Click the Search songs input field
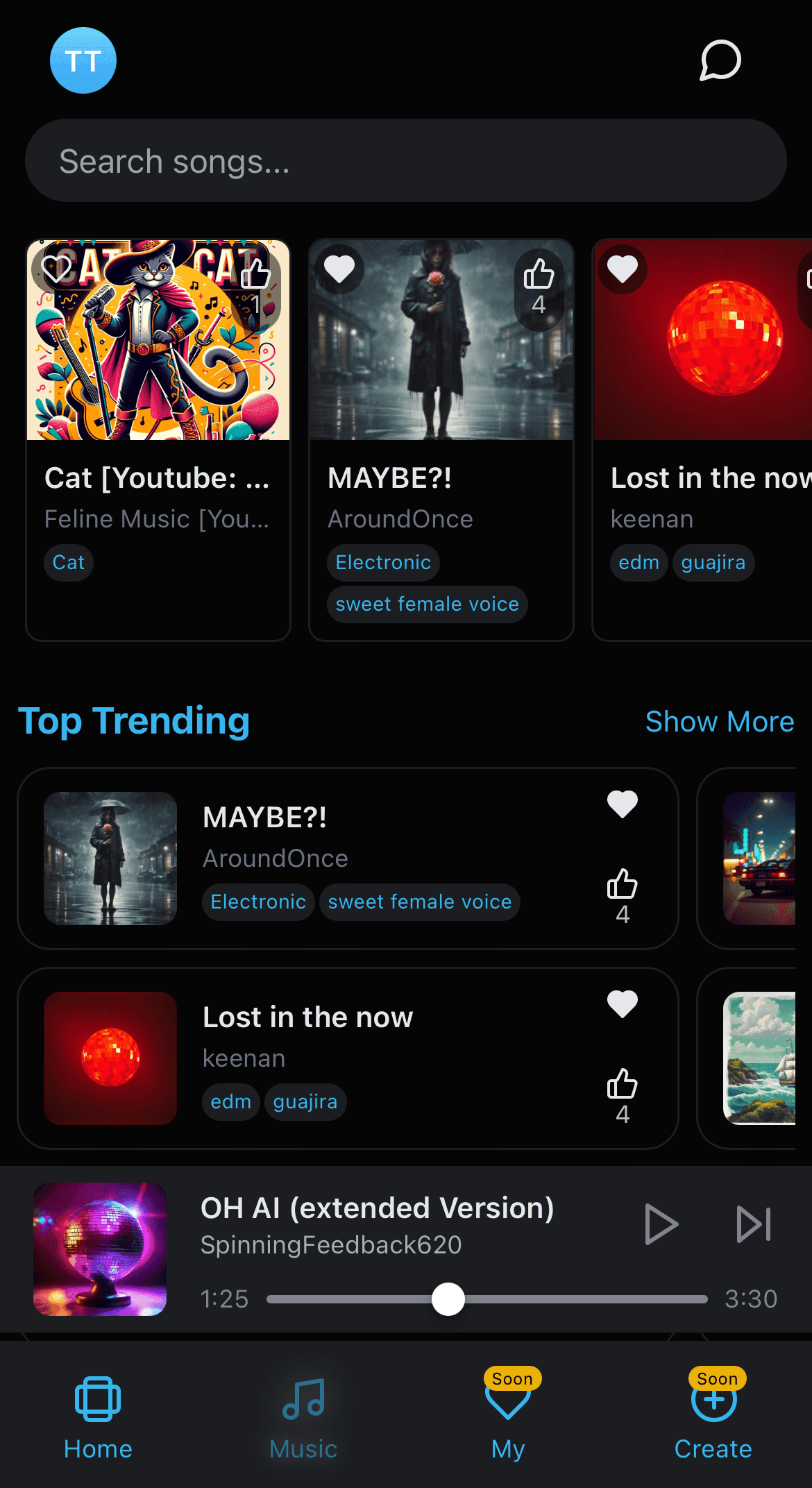 click(406, 160)
